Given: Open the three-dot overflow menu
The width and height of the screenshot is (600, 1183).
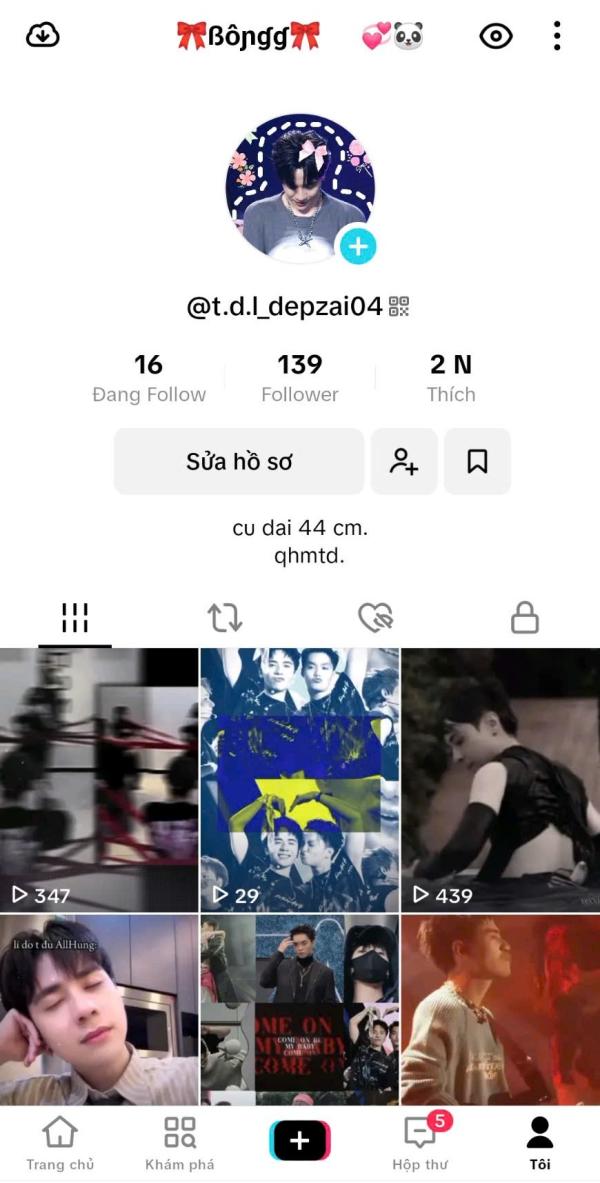Looking at the screenshot, I should click(557, 36).
